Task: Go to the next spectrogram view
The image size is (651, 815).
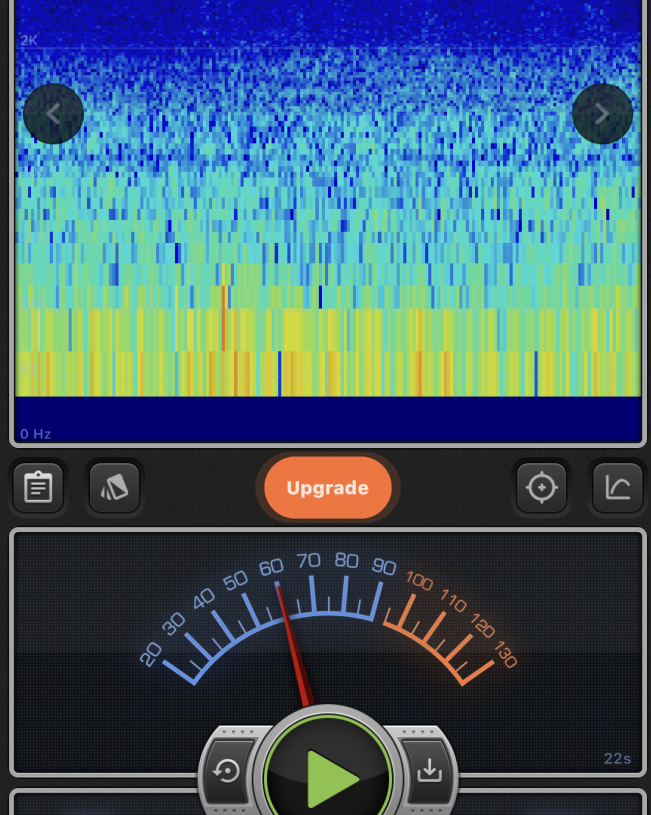Action: click(x=602, y=114)
